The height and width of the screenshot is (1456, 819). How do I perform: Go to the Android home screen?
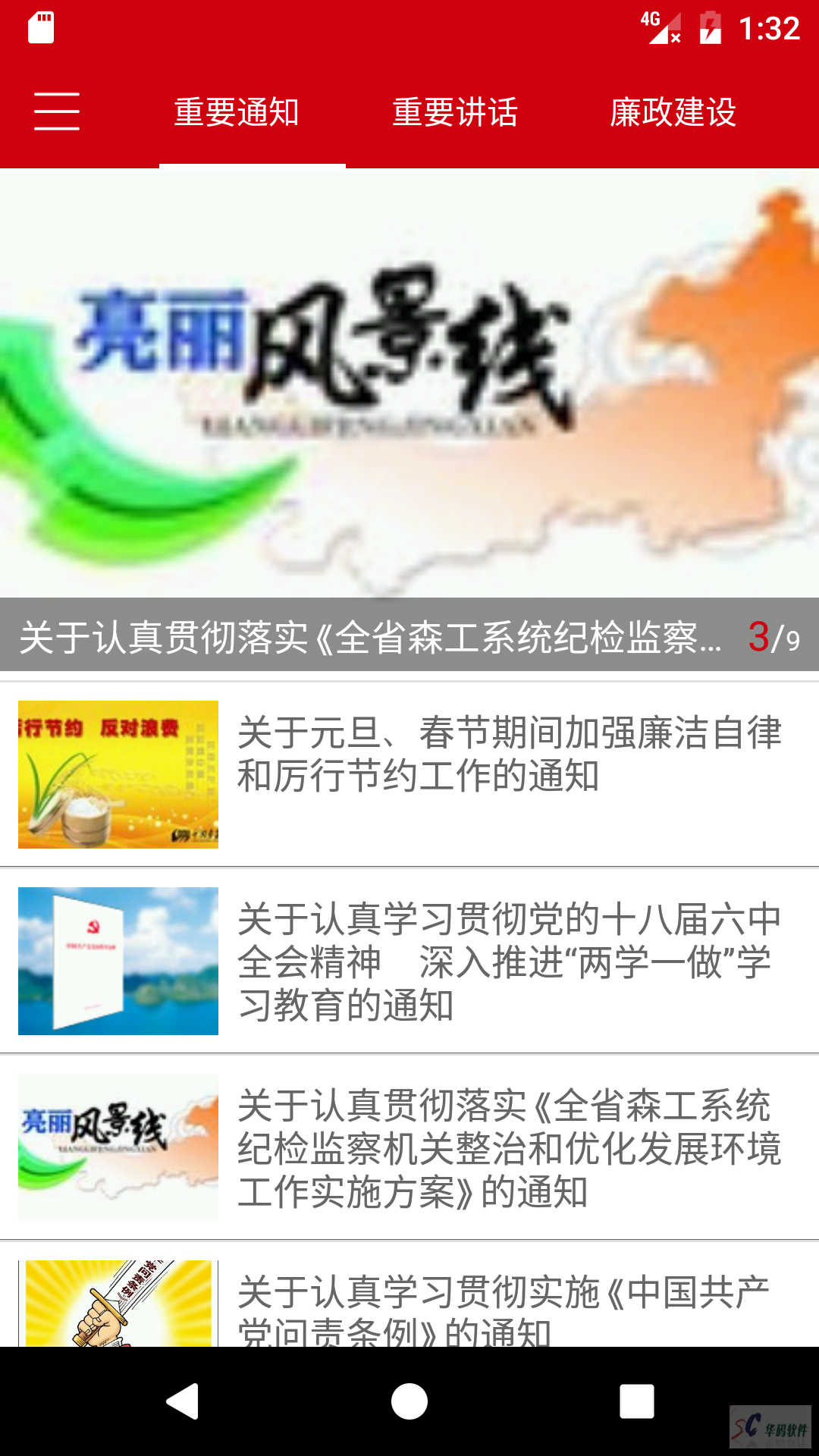point(409,1401)
